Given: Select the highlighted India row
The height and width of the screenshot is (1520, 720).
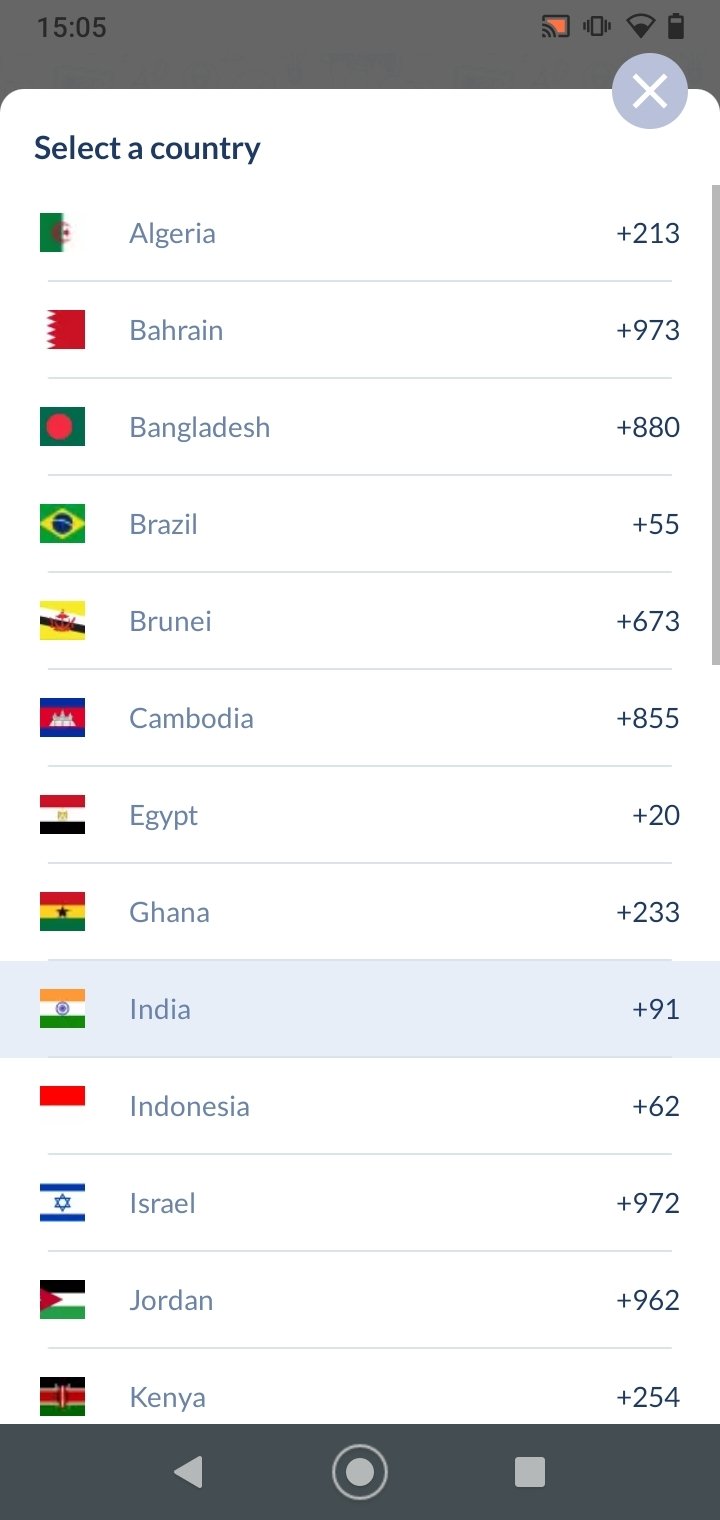Looking at the screenshot, I should click(x=360, y=1009).
